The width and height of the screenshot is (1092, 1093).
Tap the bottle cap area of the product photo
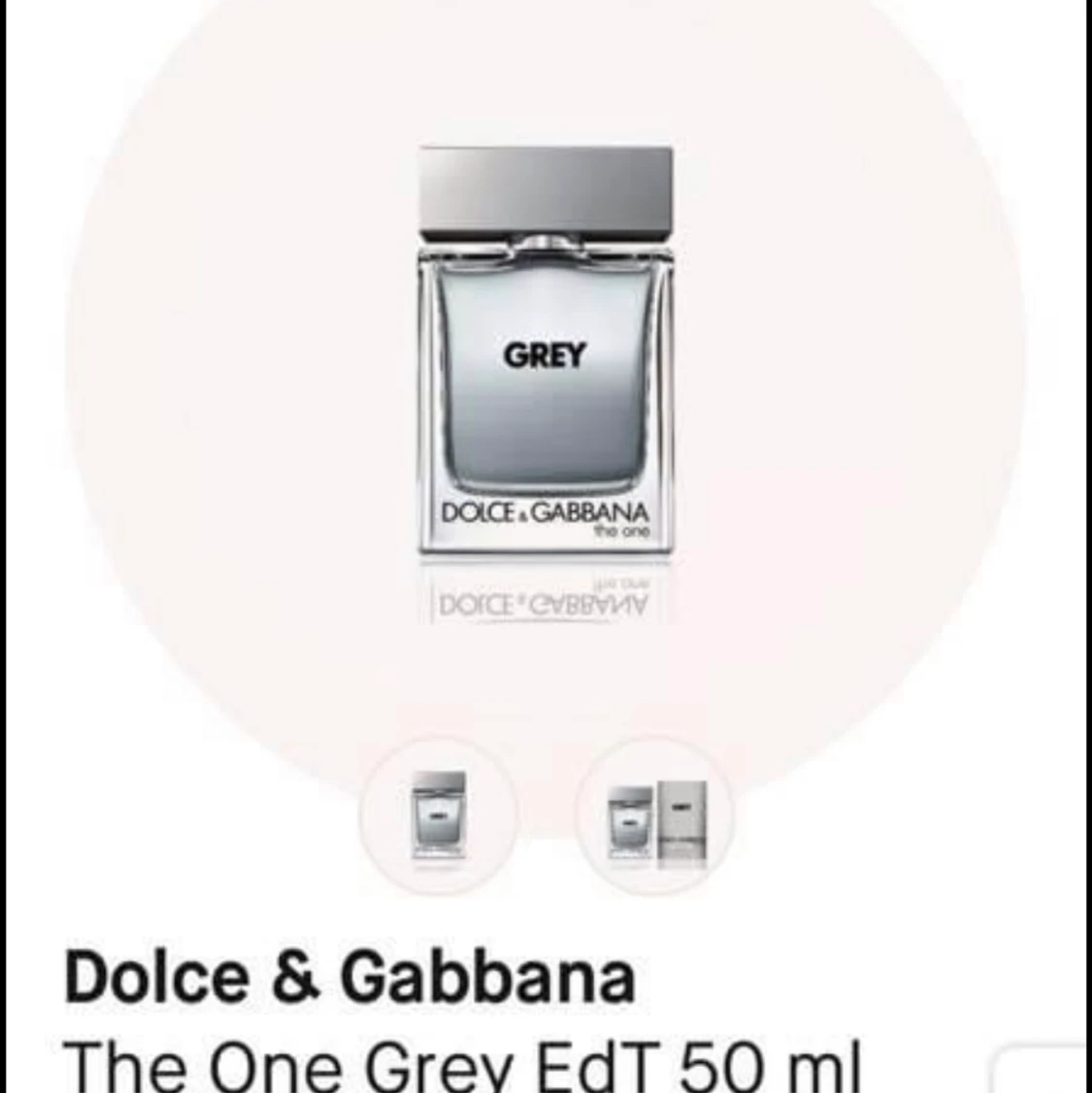(x=545, y=189)
